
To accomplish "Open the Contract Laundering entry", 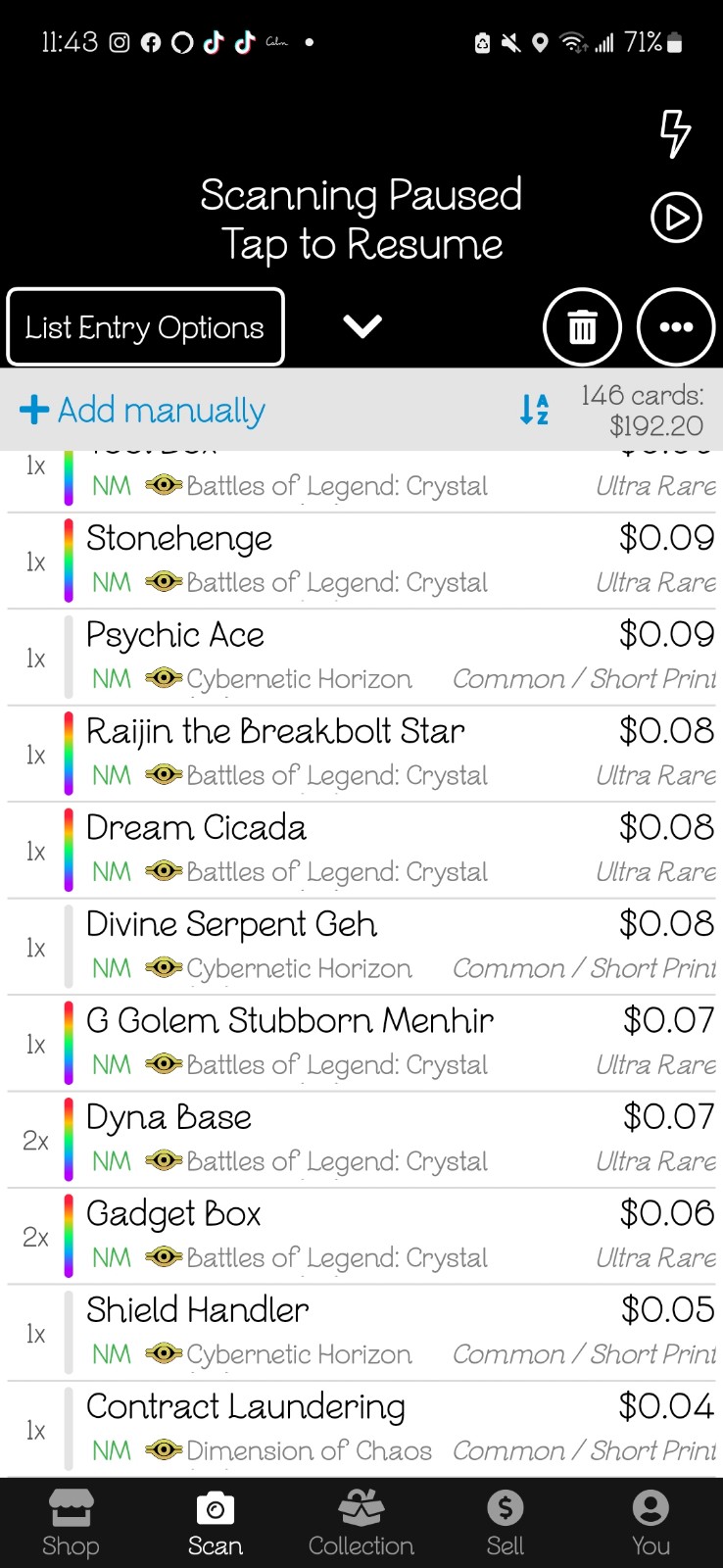I will [x=361, y=1430].
